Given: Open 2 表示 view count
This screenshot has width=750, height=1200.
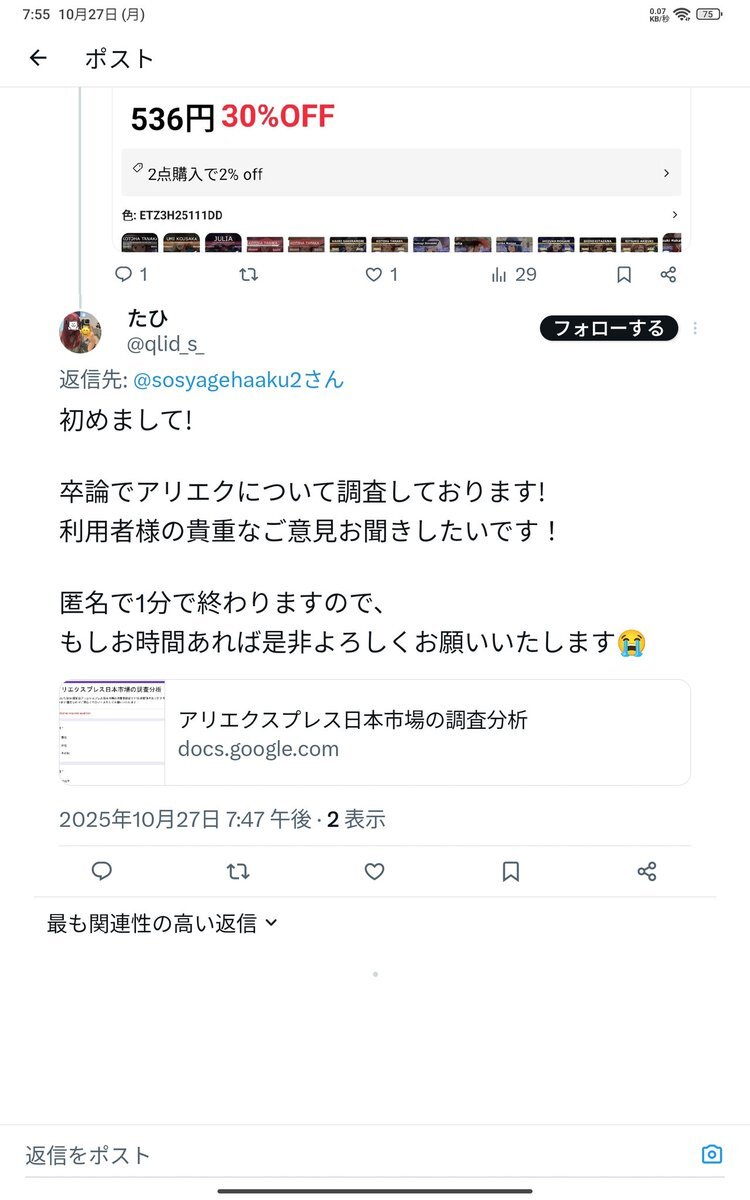Looking at the screenshot, I should pyautogui.click(x=356, y=820).
